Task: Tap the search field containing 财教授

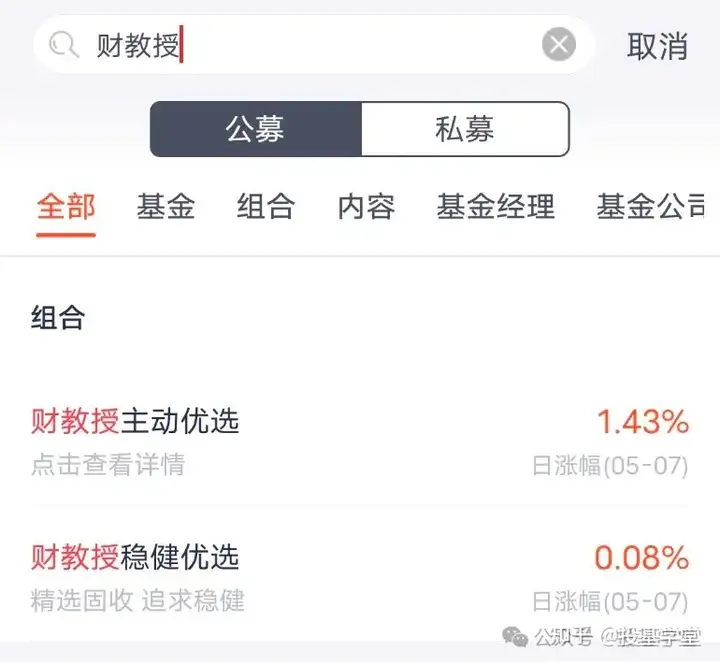Action: [x=300, y=46]
